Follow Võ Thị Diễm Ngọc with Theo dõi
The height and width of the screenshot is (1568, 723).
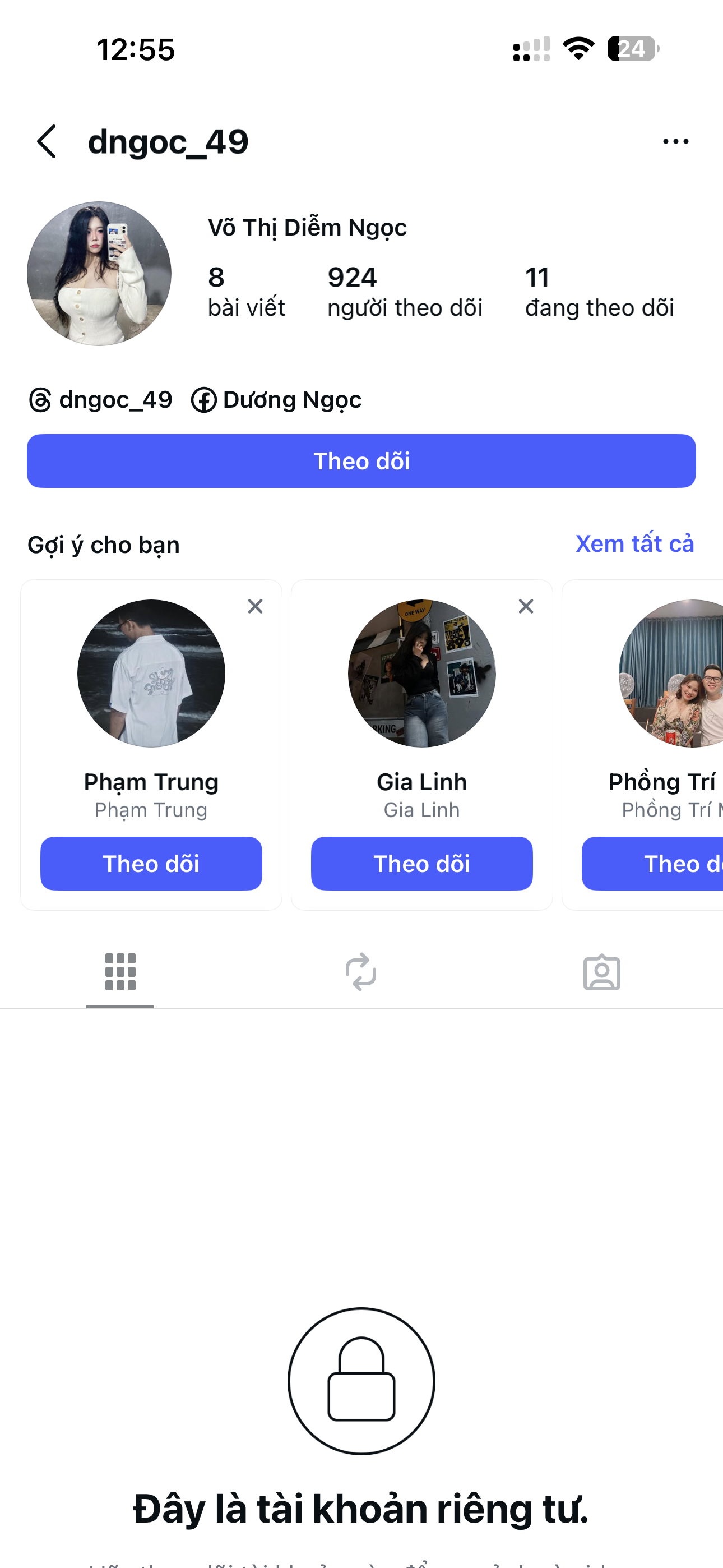(x=361, y=461)
